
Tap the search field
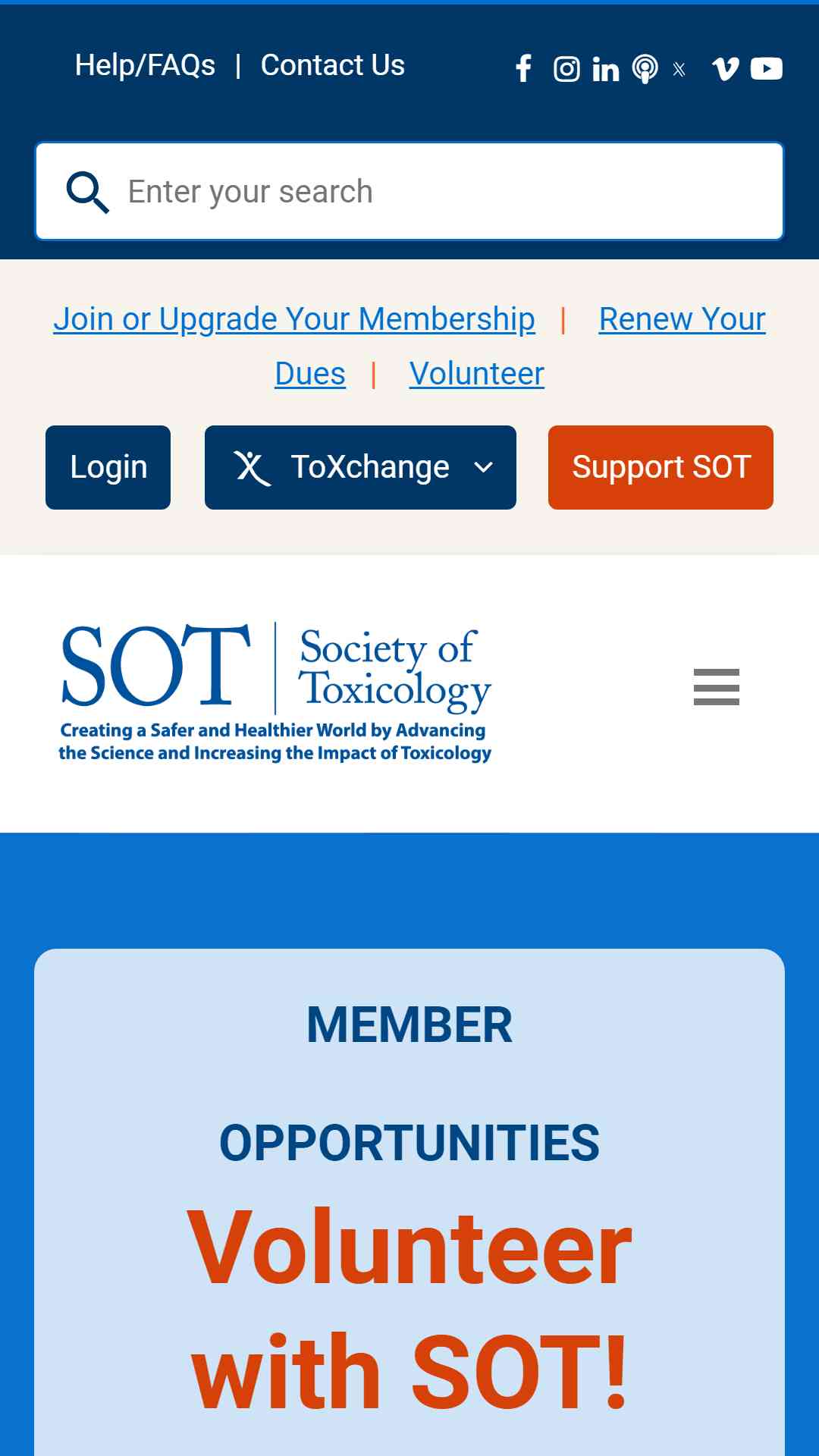[x=409, y=191]
